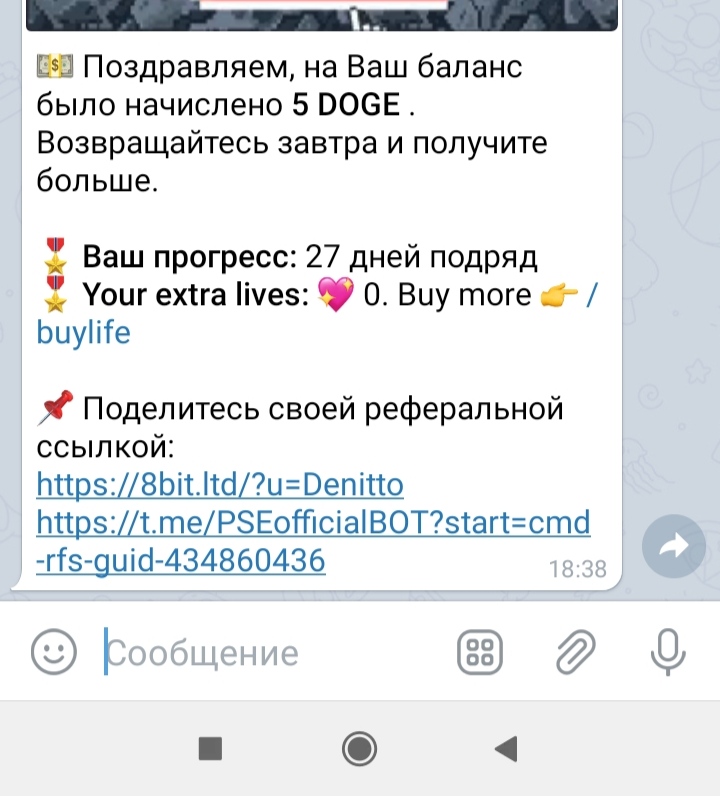Navigate back with the system back button

coord(507,747)
